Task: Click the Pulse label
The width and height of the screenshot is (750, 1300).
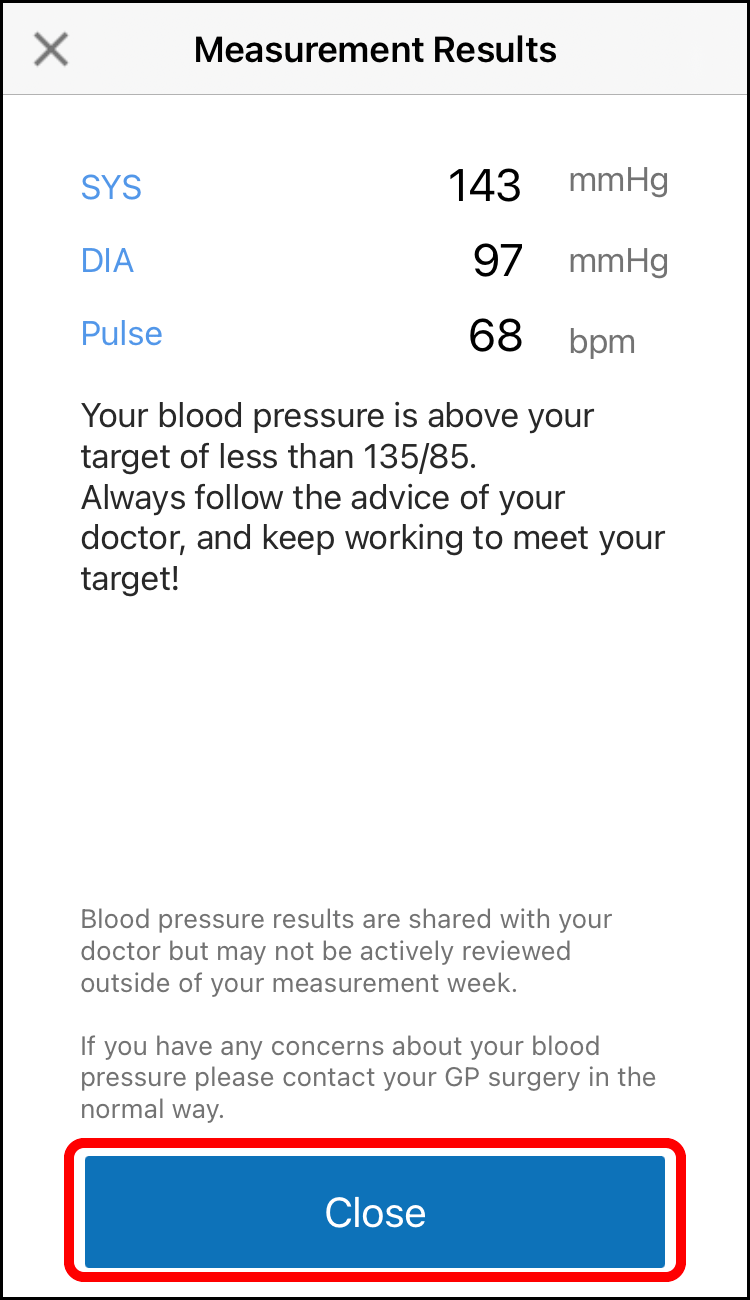Action: [x=121, y=333]
